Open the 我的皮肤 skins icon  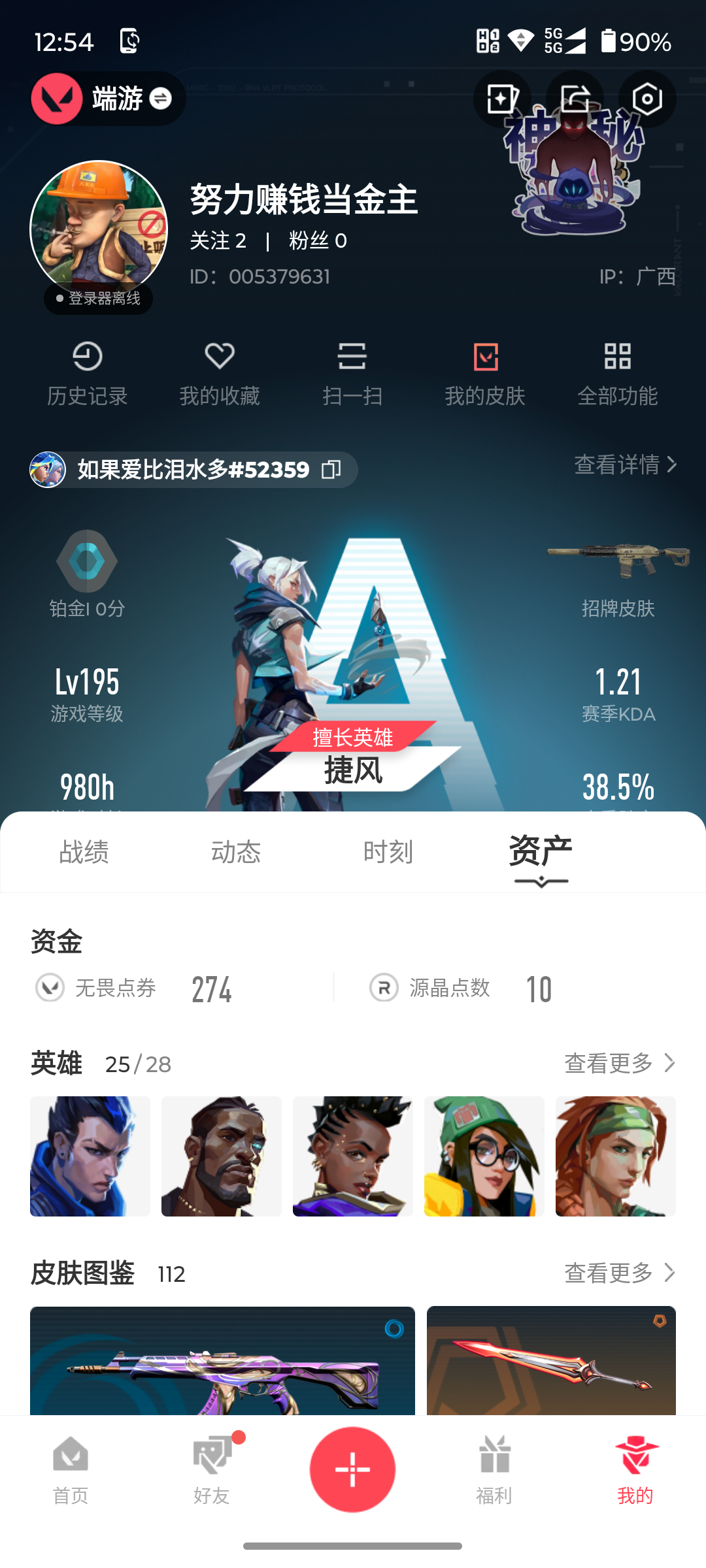(485, 372)
